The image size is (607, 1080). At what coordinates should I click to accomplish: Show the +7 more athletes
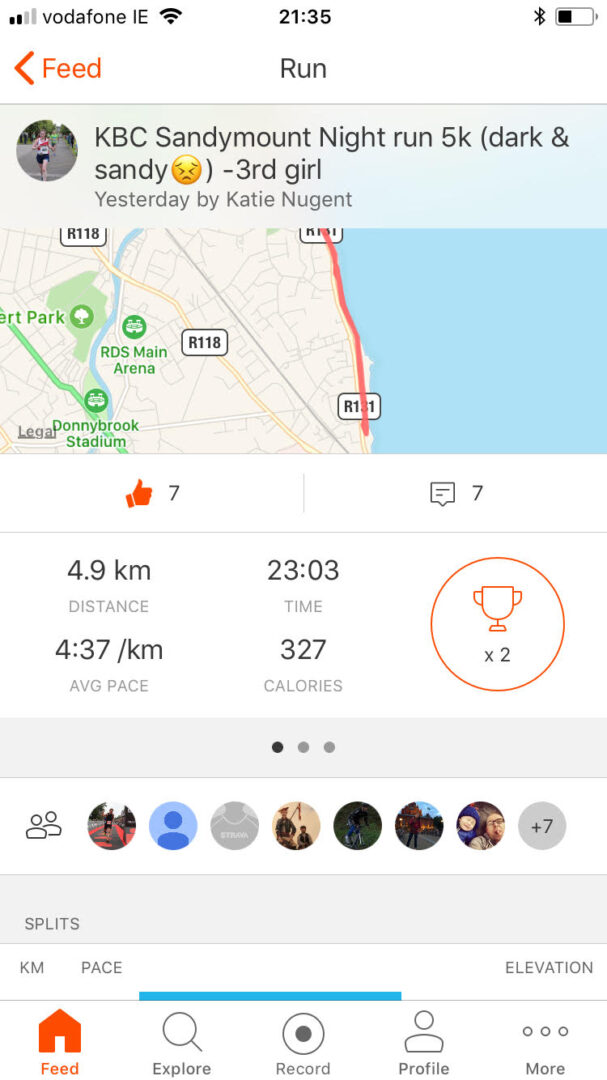point(542,826)
